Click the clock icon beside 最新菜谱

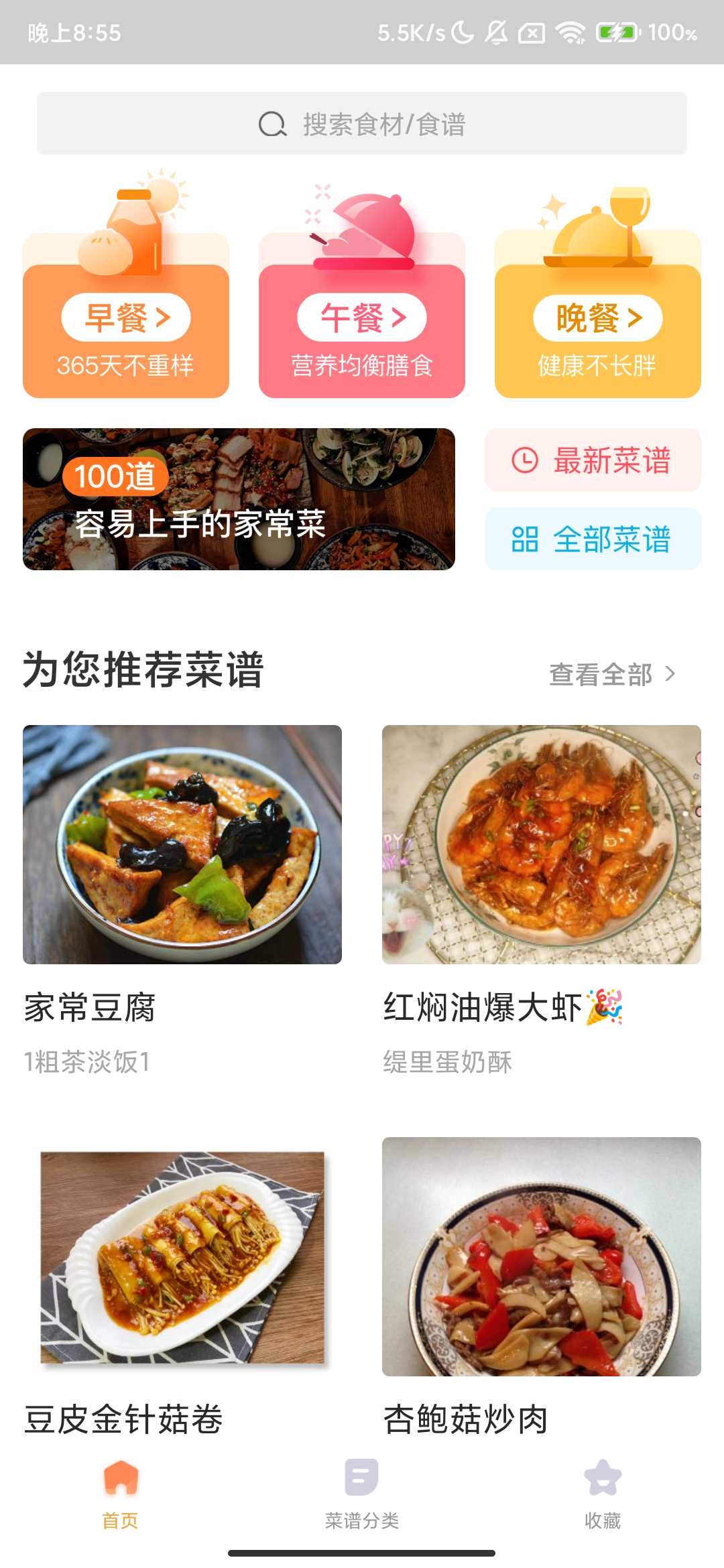point(524,460)
